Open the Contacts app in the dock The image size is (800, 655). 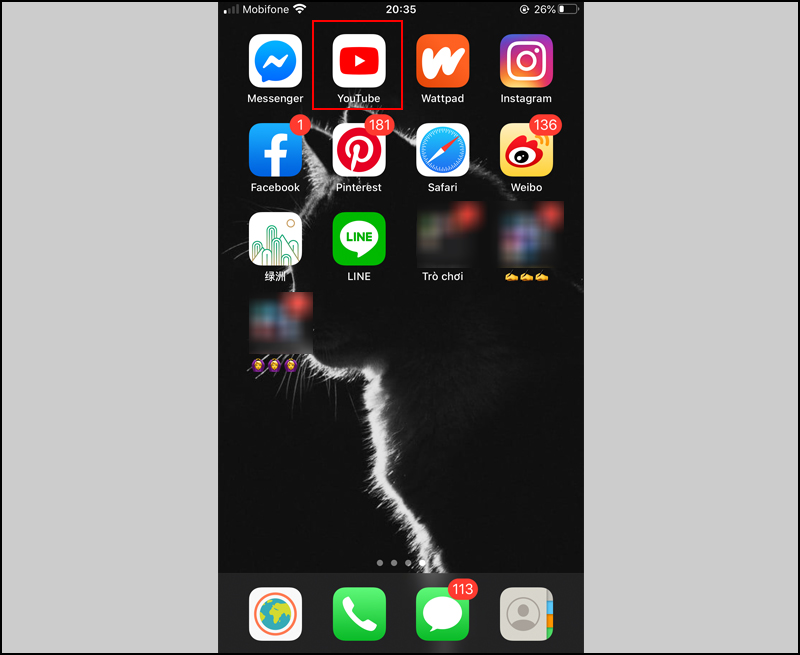[x=526, y=613]
